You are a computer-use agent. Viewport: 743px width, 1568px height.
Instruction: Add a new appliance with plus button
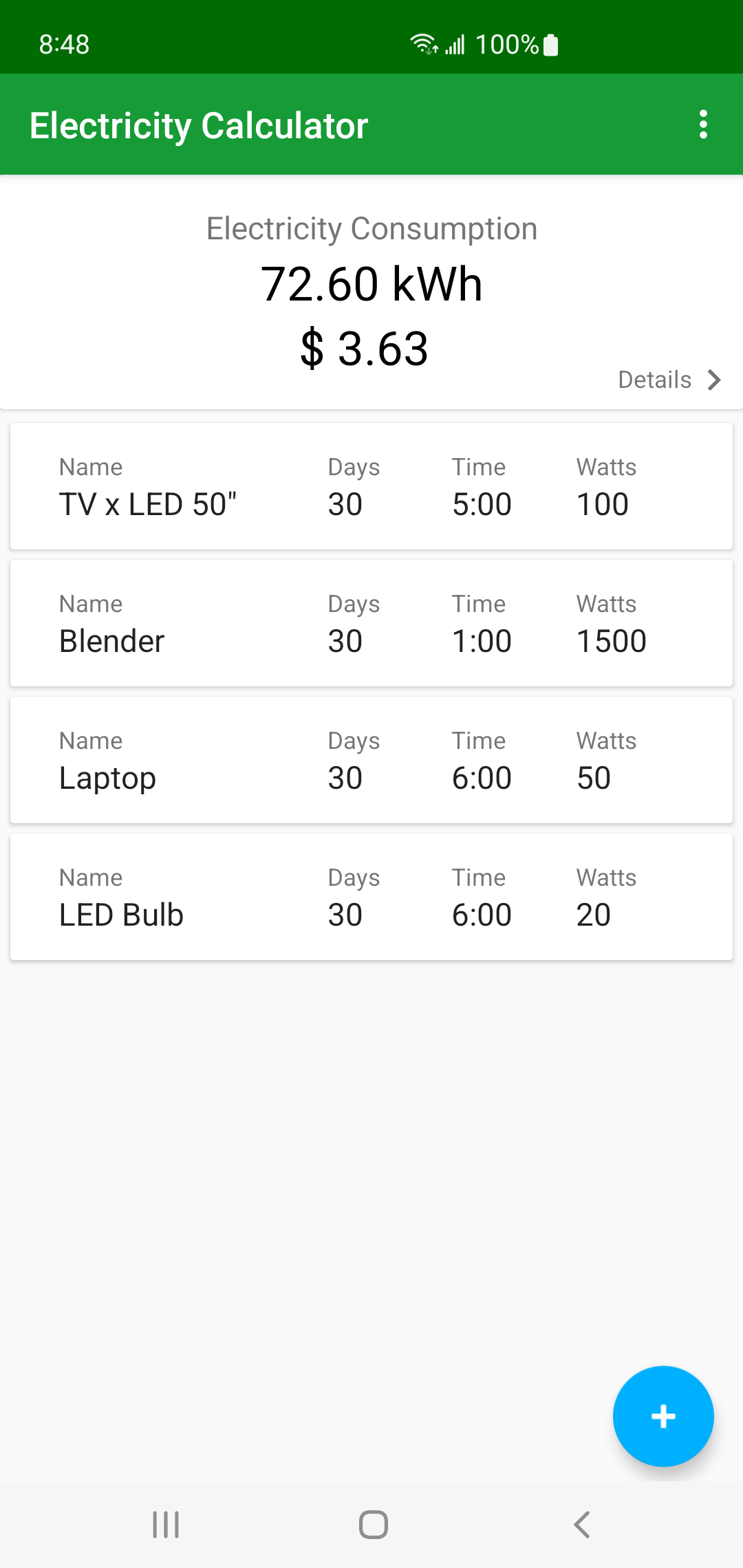(663, 1416)
